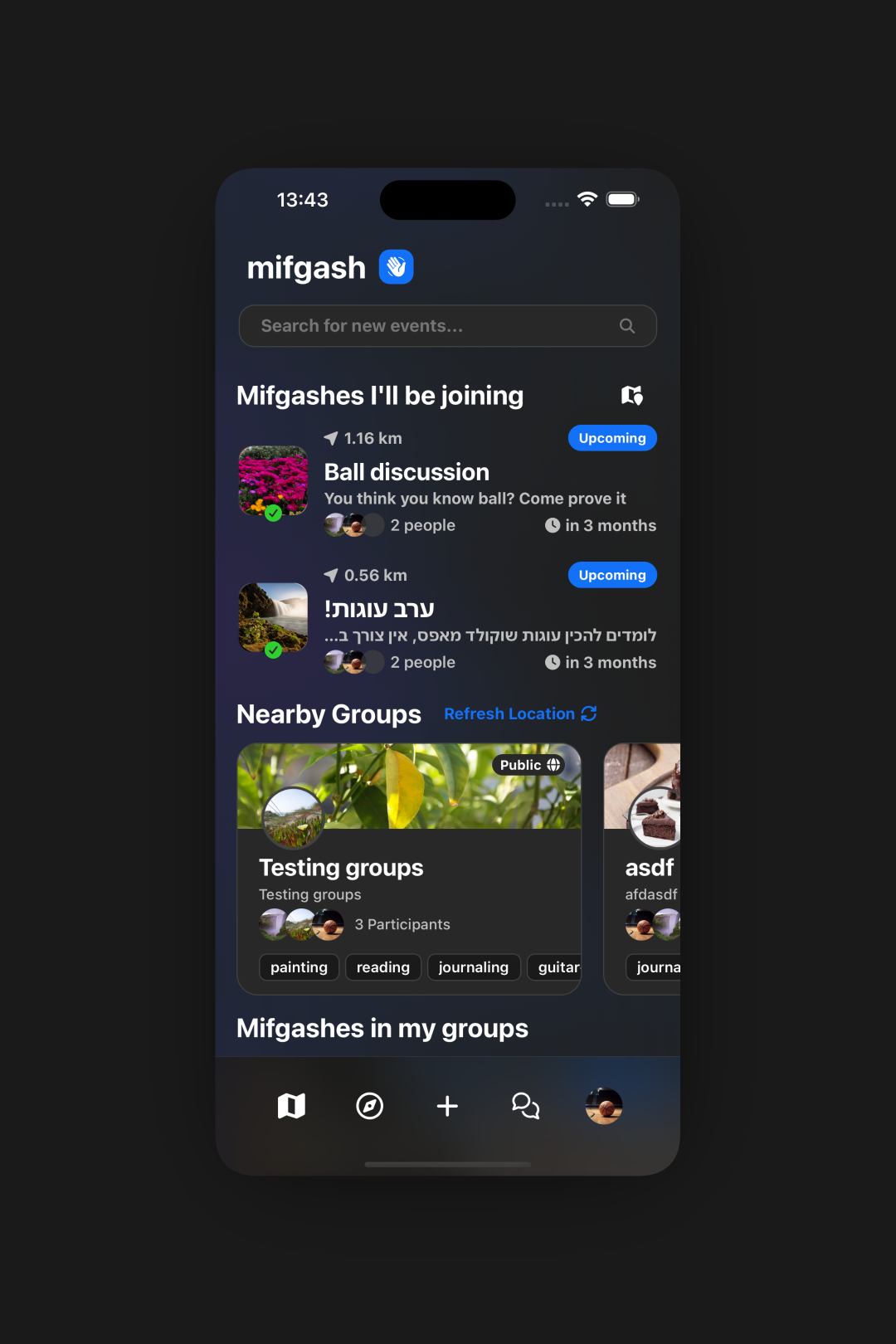This screenshot has width=896, height=1344.
Task: Switch to the map tab
Action: 291,1106
